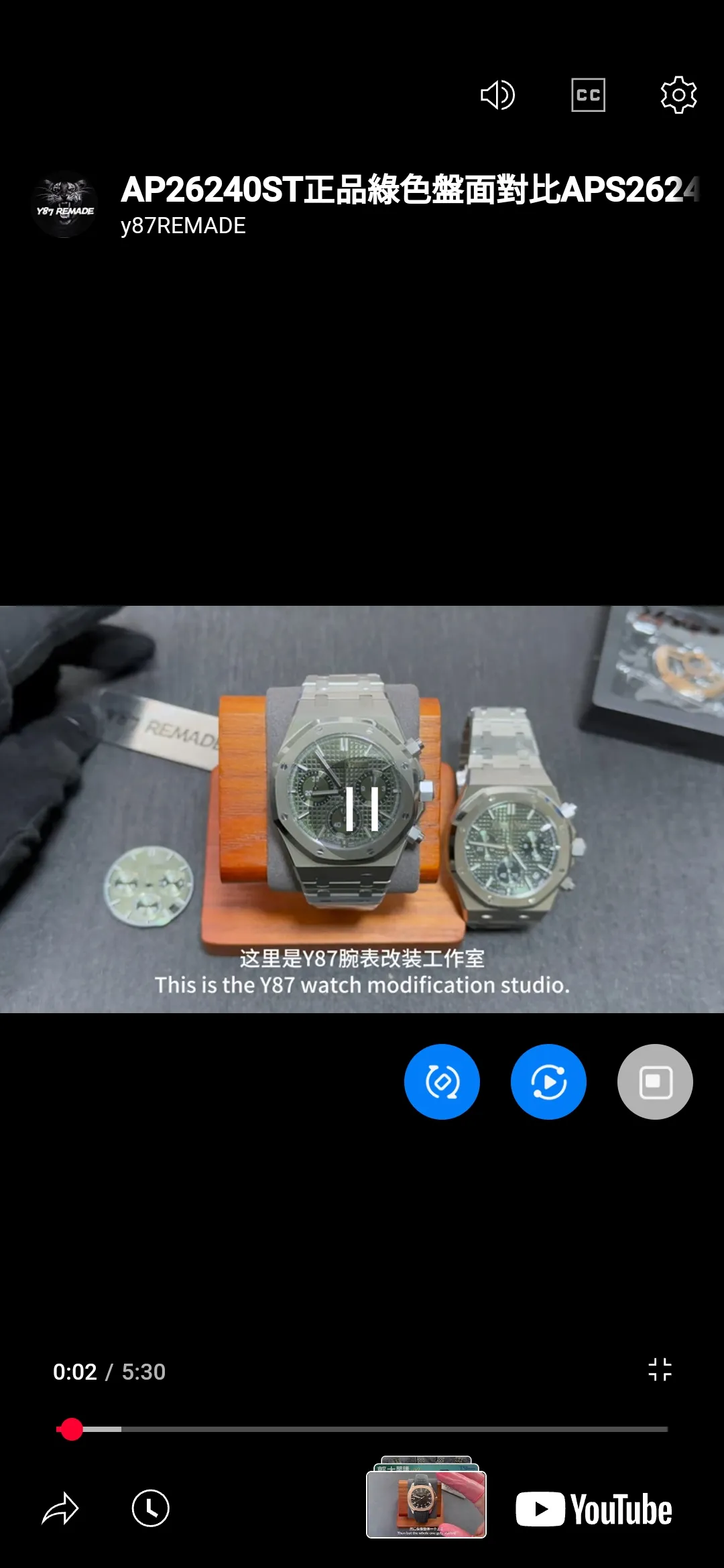Mute the video volume
724x1568 pixels.
tap(497, 95)
